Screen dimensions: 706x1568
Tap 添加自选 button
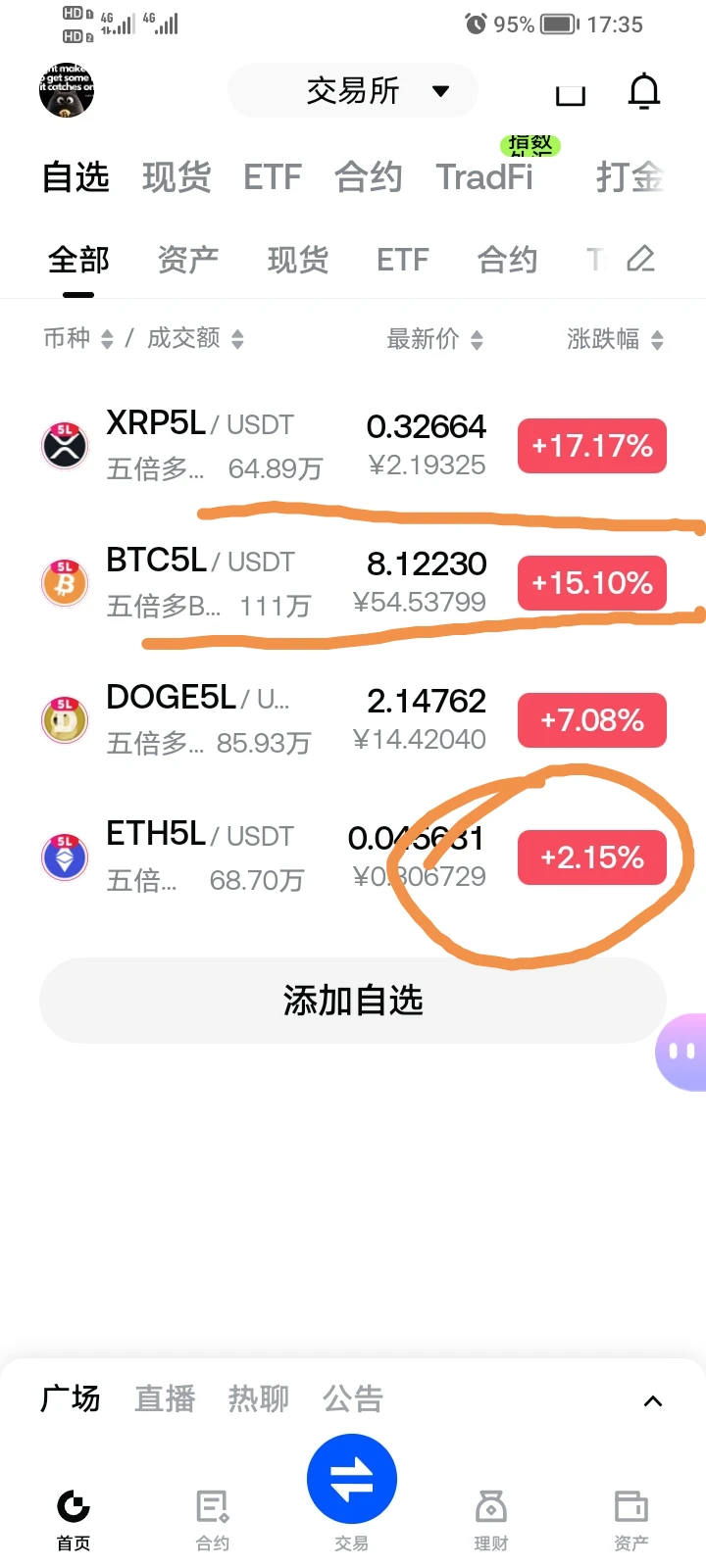(353, 1001)
